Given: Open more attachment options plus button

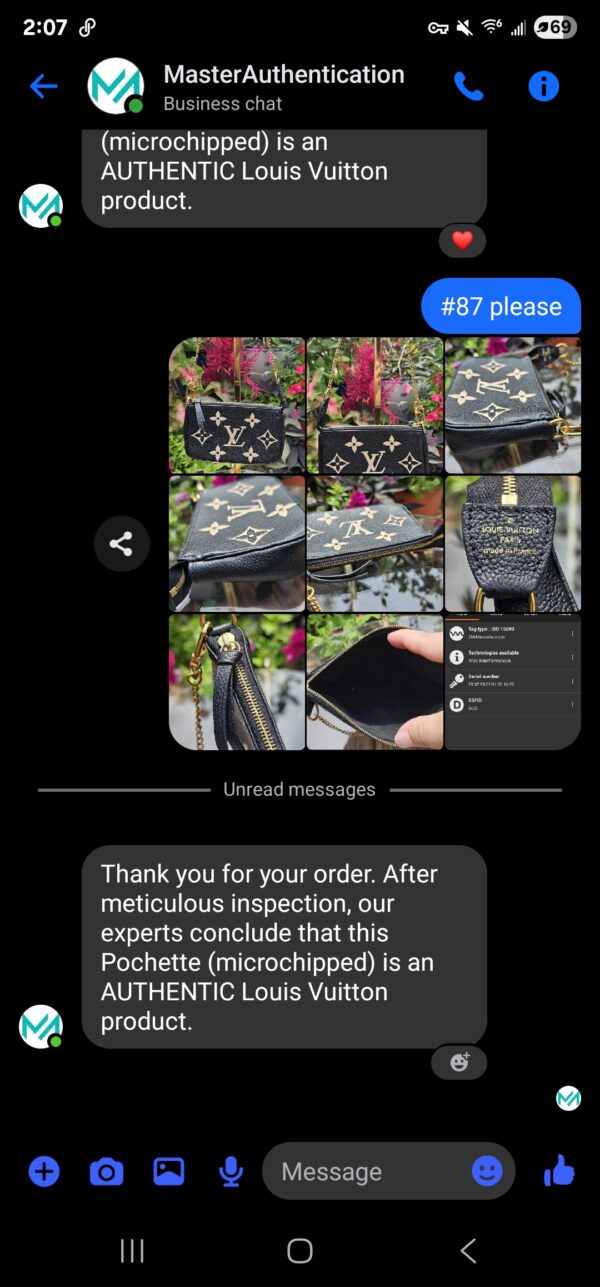Looking at the screenshot, I should coord(44,1171).
